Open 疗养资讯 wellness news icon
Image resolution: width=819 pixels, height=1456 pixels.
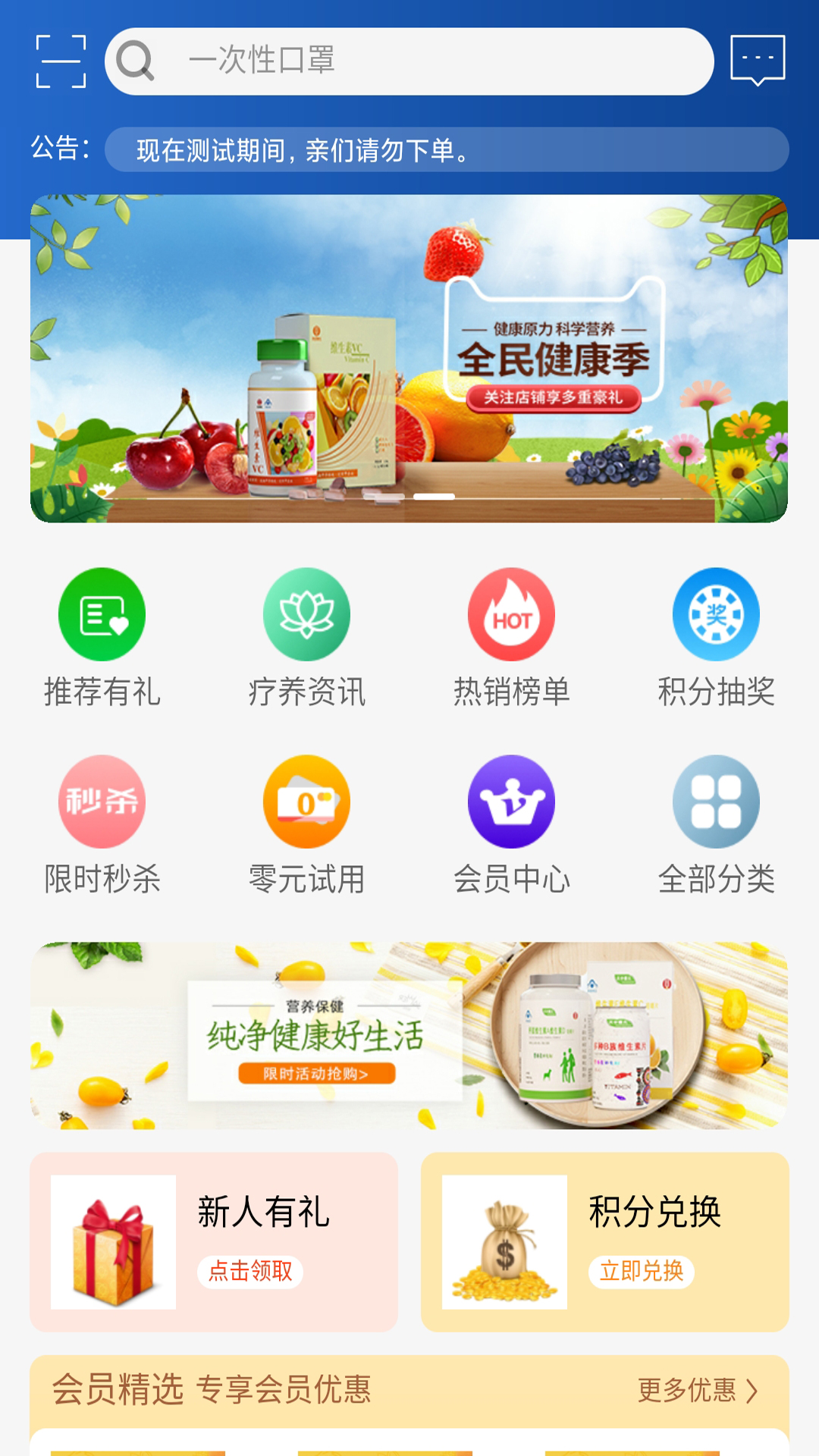tap(306, 616)
